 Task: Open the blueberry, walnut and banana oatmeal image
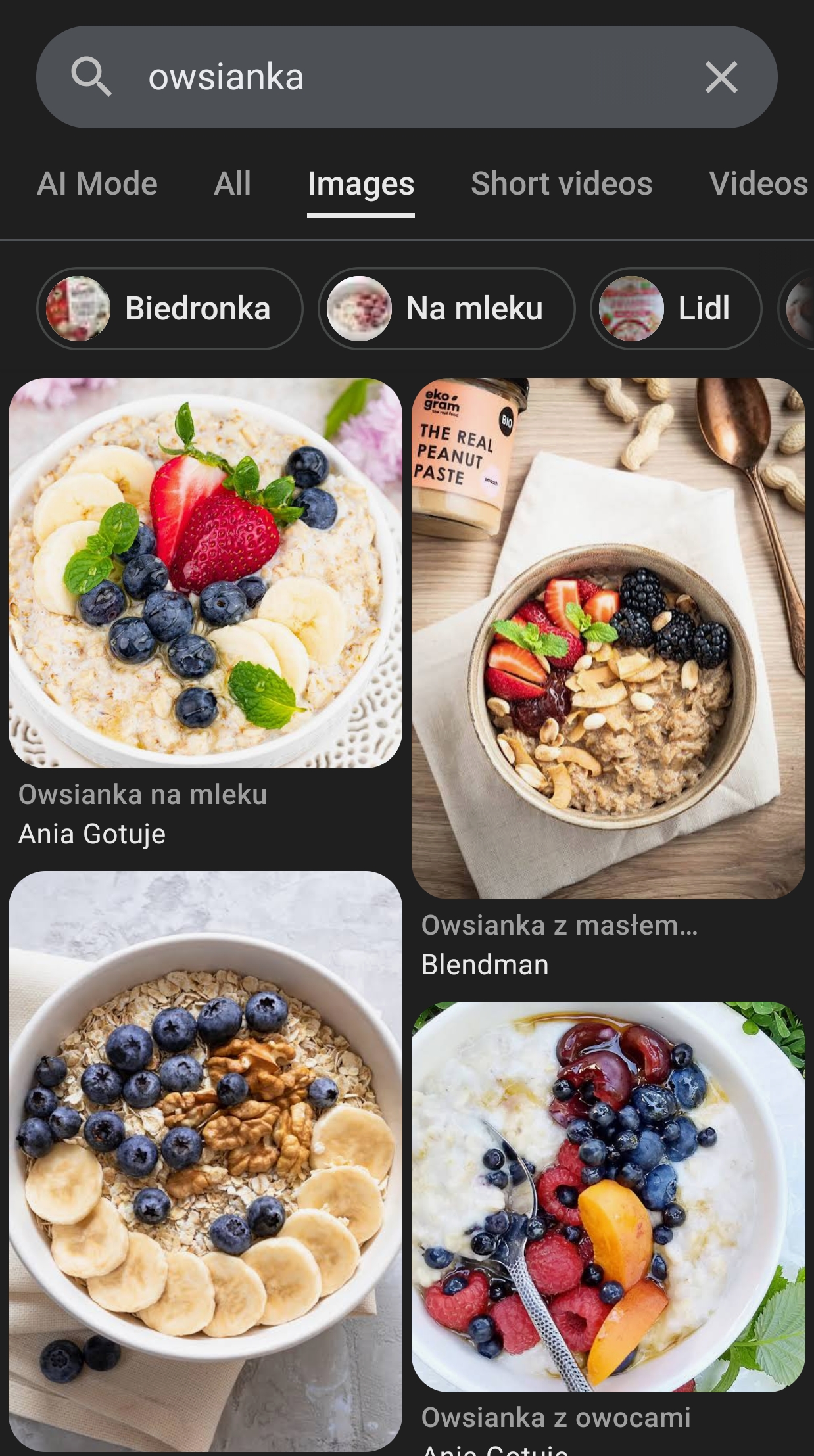205,1160
